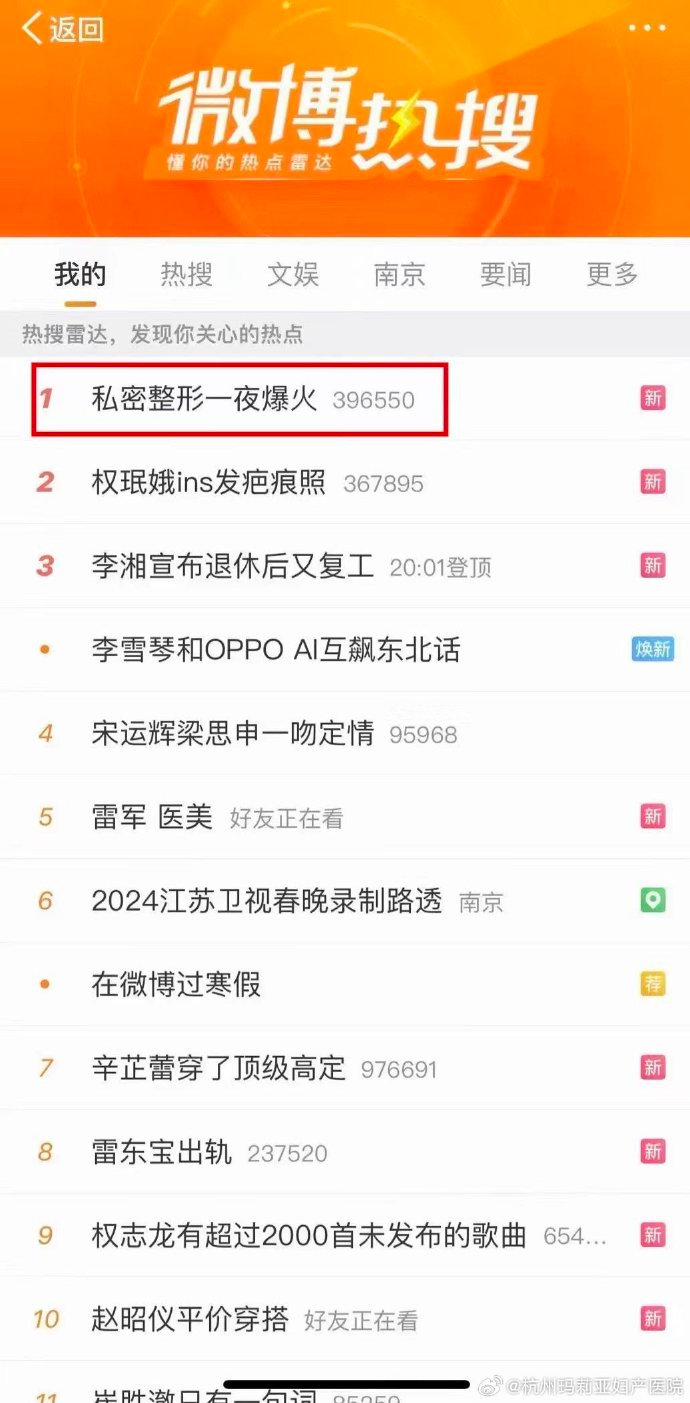This screenshot has width=690, height=1403.
Task: View the topic 赵昭仪平价穿搭
Action: [190, 1319]
